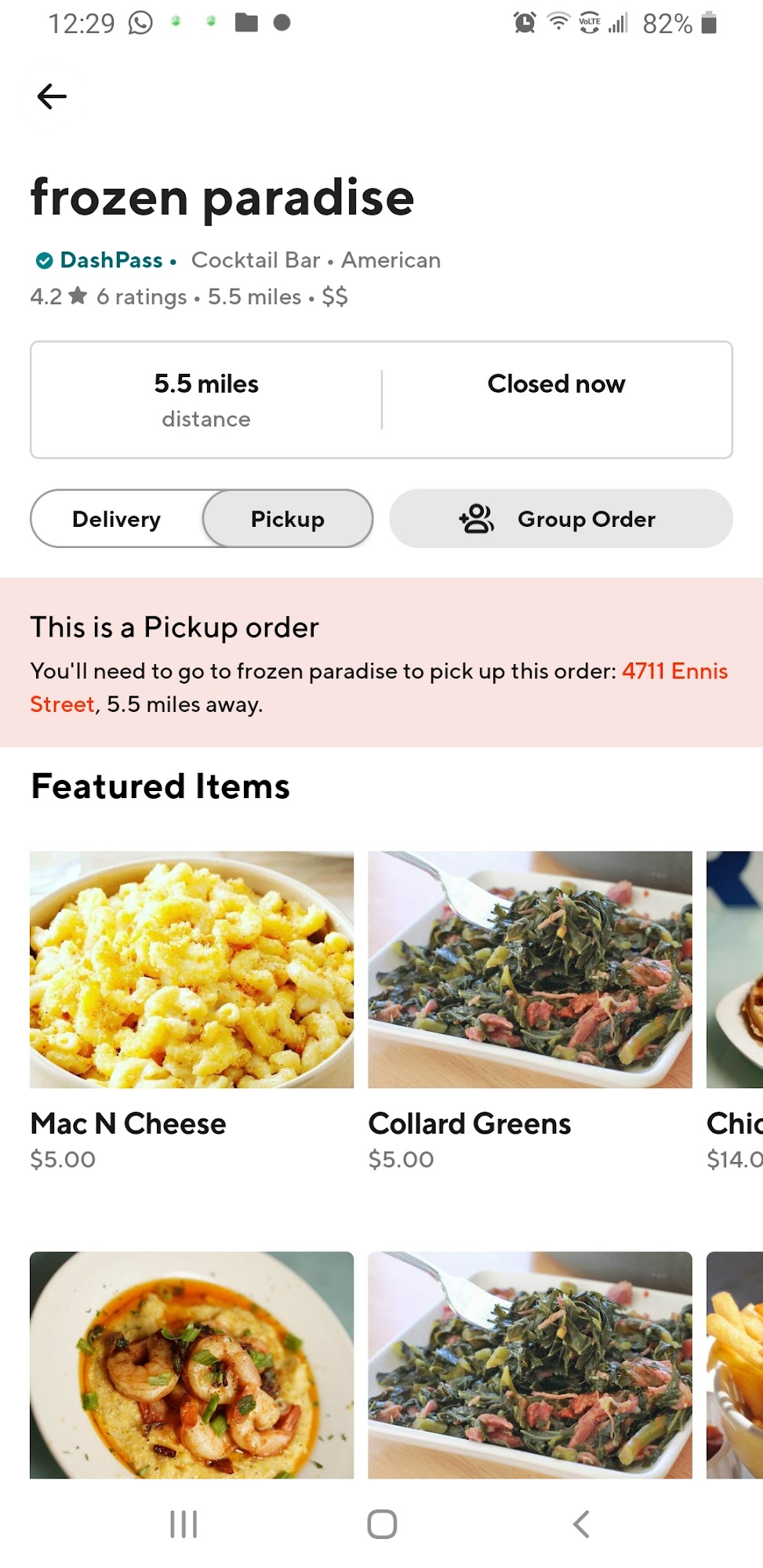The height and width of the screenshot is (1568, 763).
Task: Switch to the Delivery option
Action: click(117, 519)
